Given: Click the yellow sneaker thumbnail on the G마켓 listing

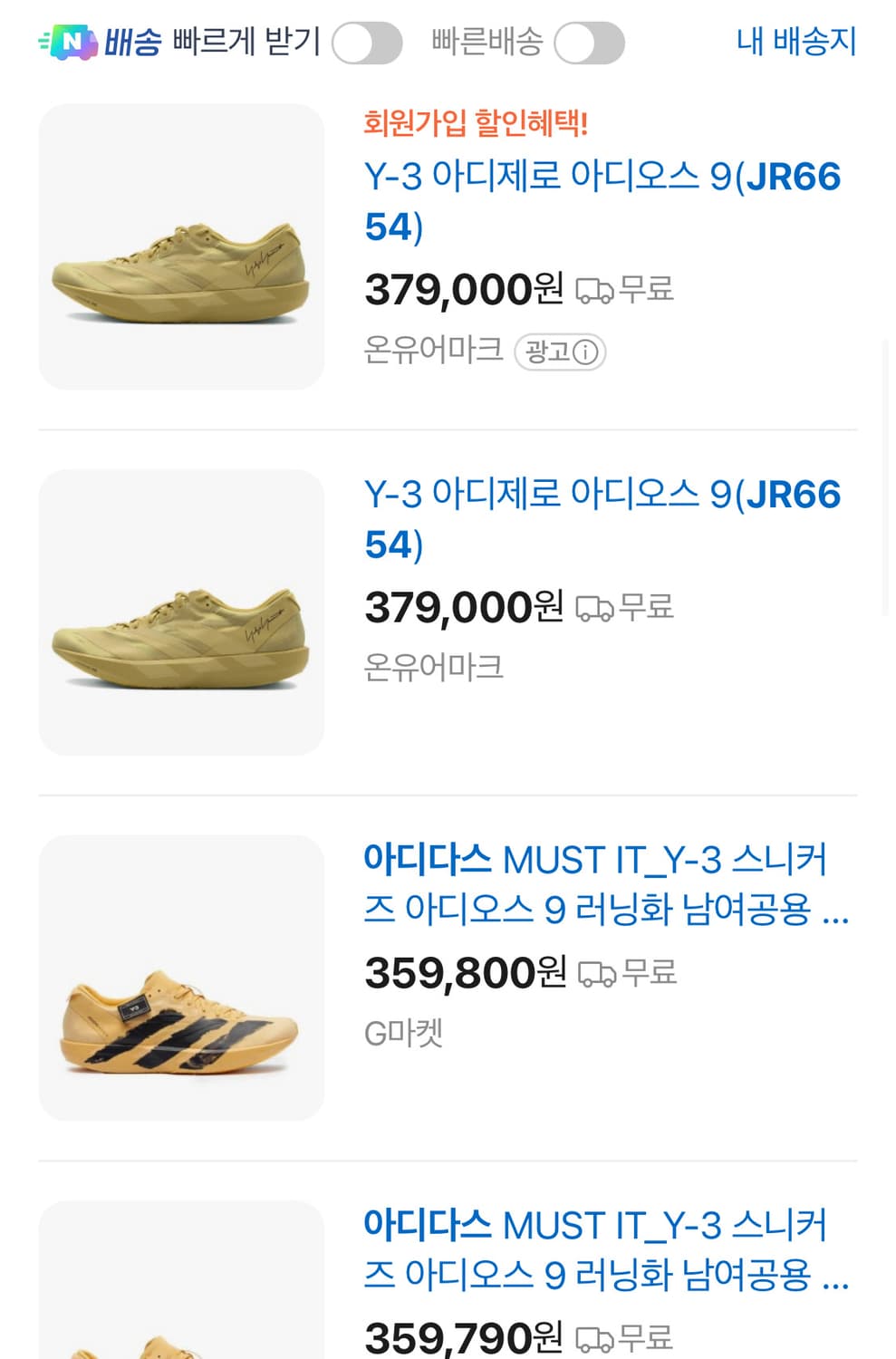Looking at the screenshot, I should click(x=180, y=977).
